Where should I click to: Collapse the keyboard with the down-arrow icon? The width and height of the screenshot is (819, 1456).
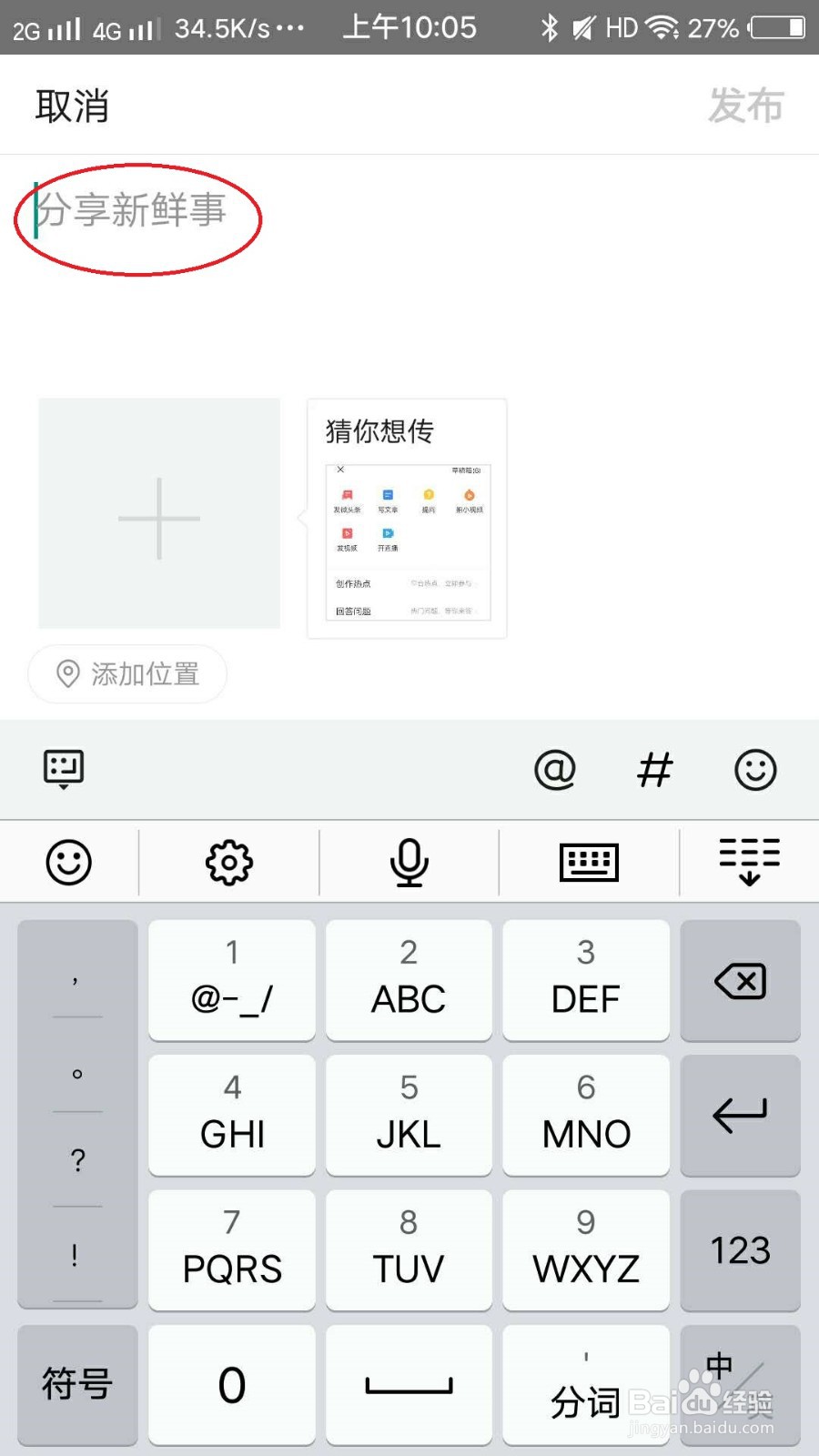[x=750, y=862]
